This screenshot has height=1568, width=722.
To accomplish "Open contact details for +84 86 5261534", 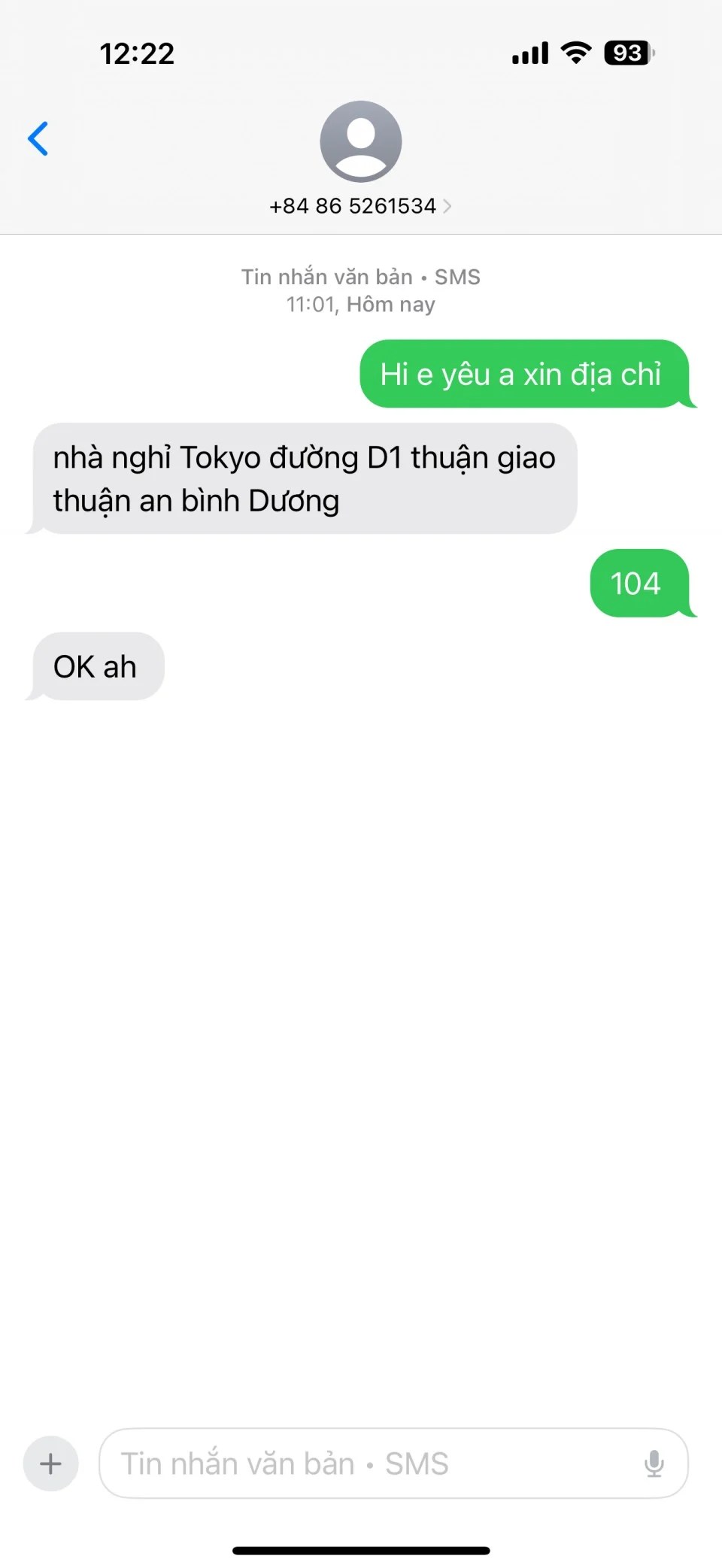I will 360,205.
